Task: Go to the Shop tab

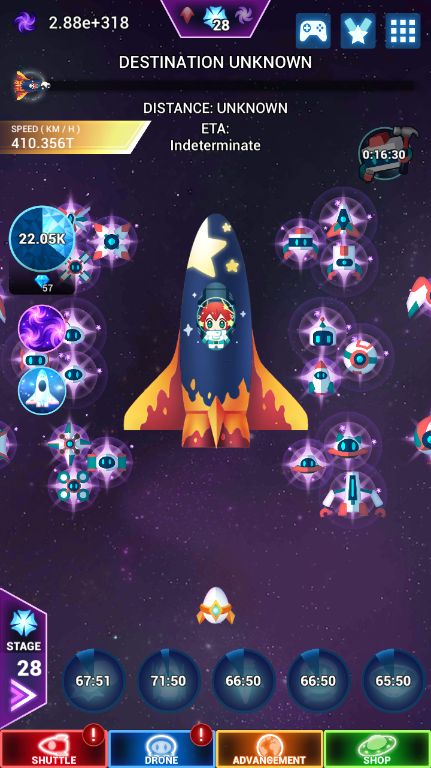Action: pyautogui.click(x=377, y=749)
